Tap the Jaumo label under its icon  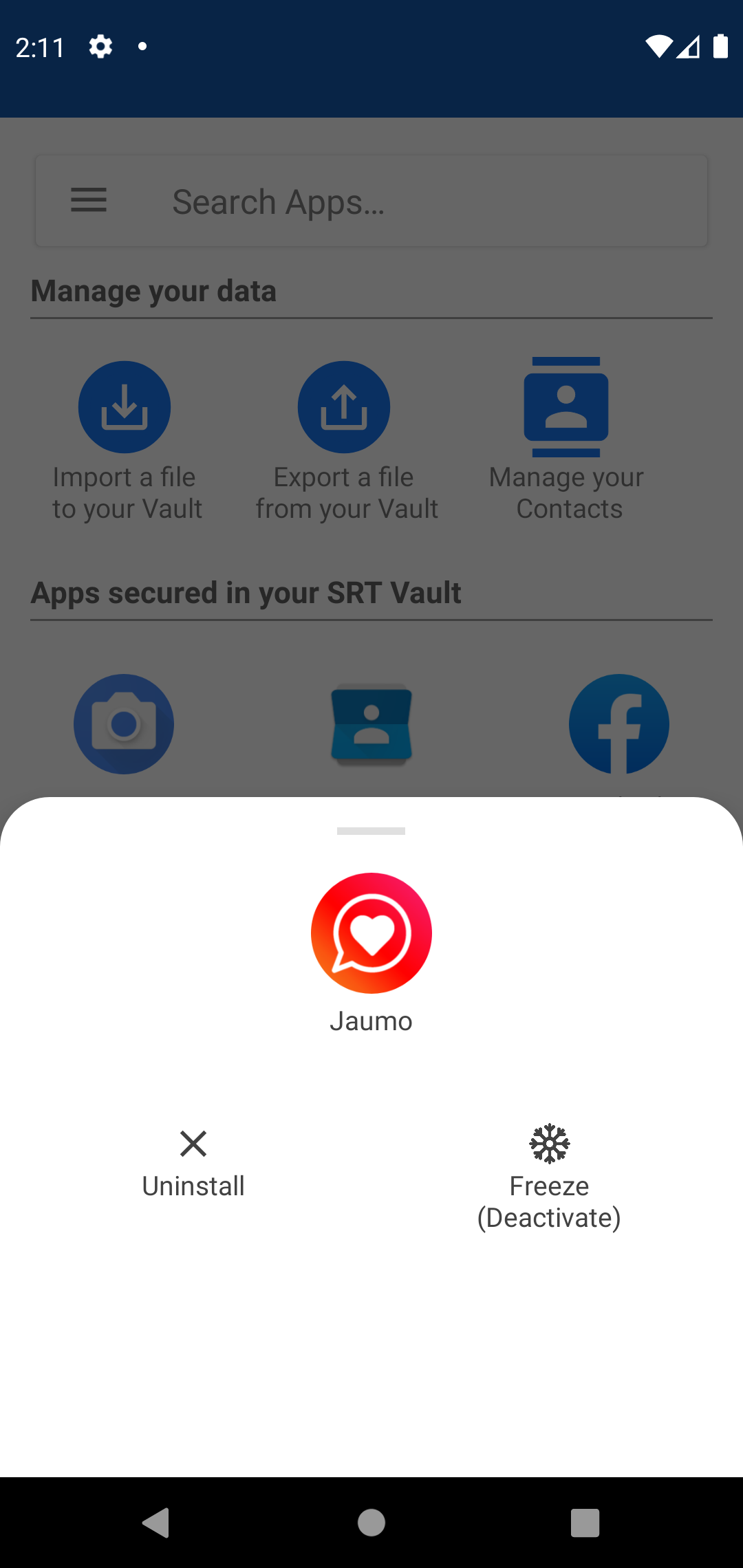371,1021
